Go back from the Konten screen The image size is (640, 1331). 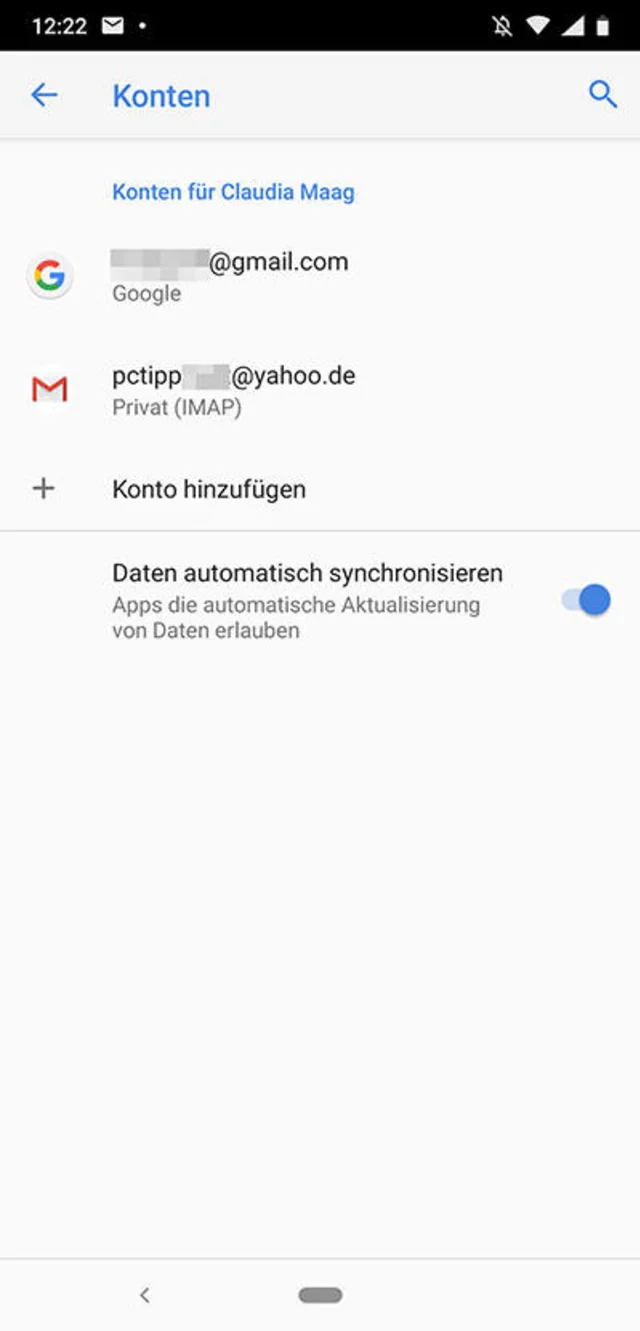(x=44, y=95)
